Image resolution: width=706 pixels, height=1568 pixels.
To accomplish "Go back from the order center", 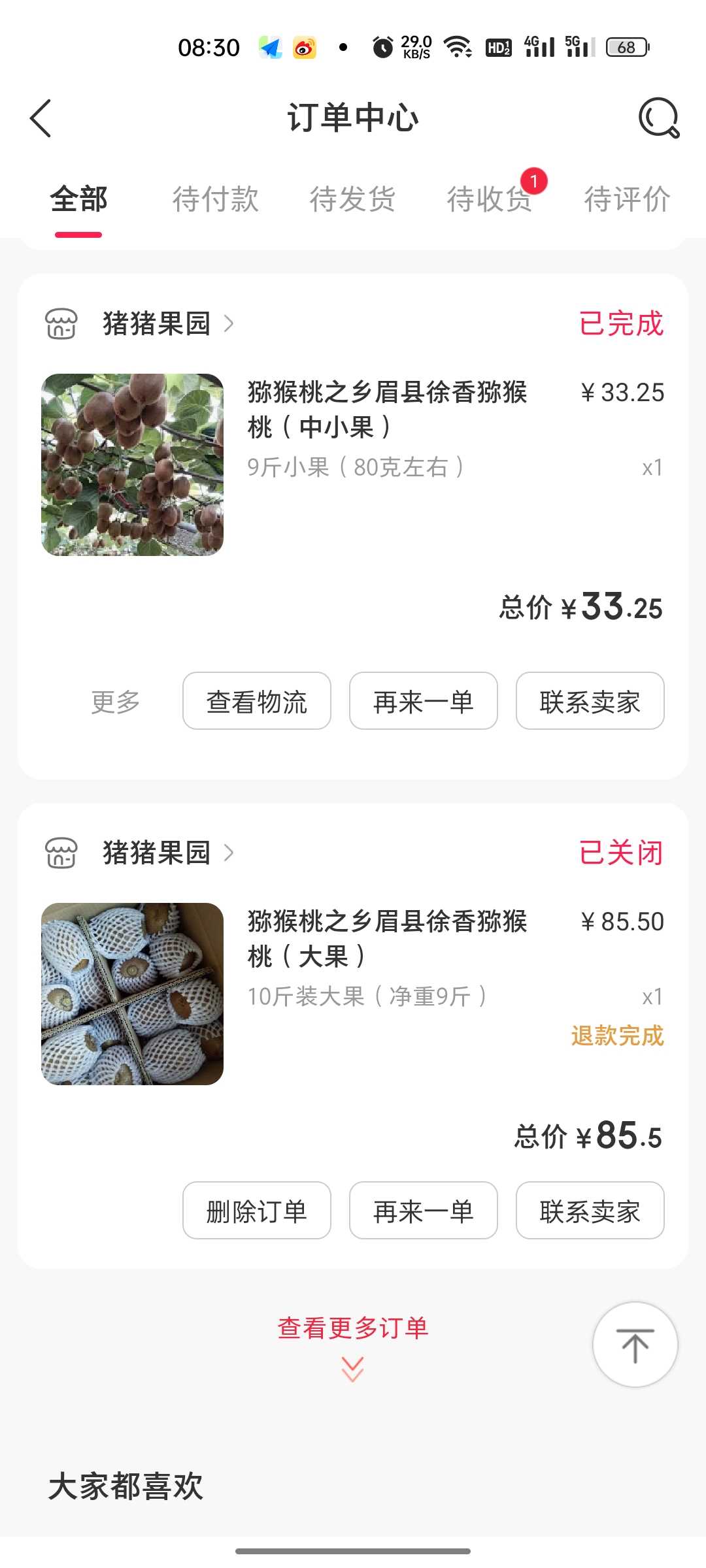I will 41,118.
